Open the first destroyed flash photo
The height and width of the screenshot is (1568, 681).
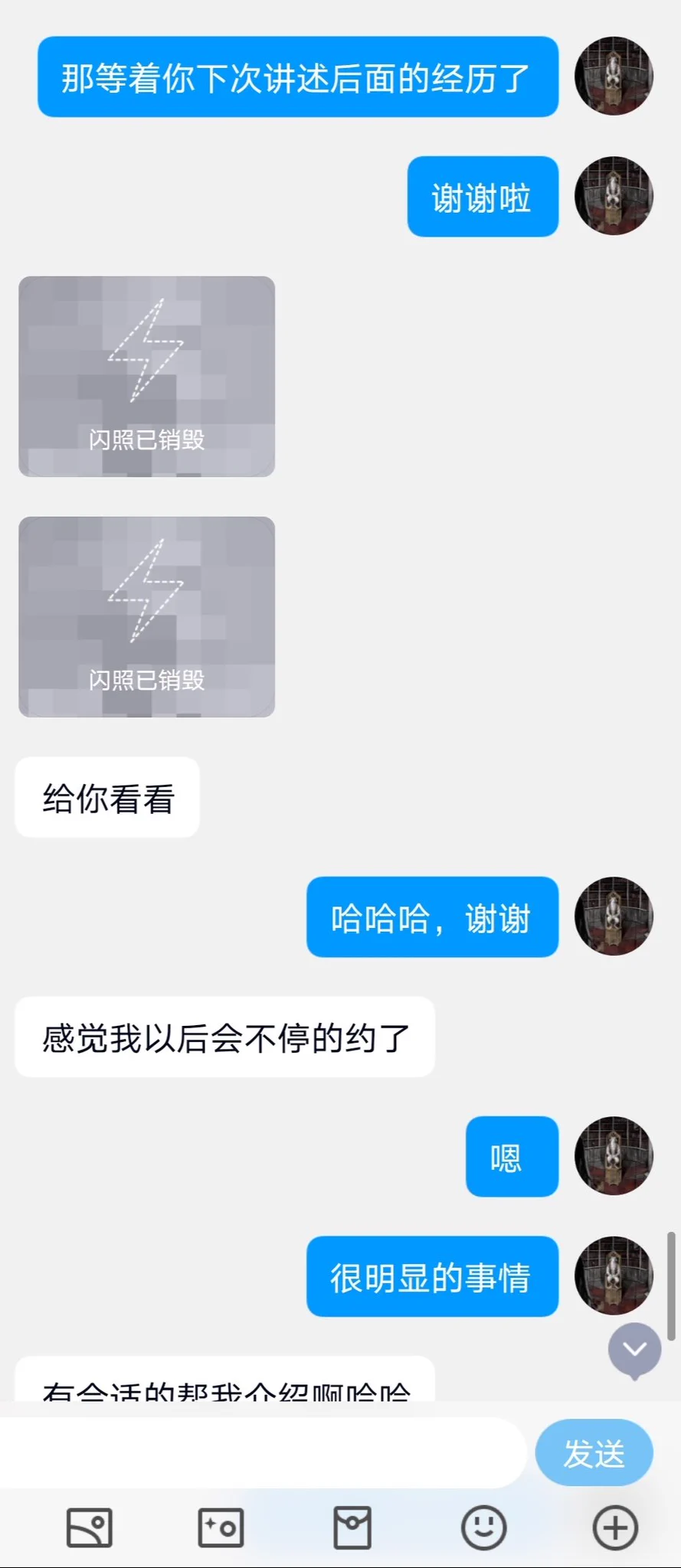point(146,377)
